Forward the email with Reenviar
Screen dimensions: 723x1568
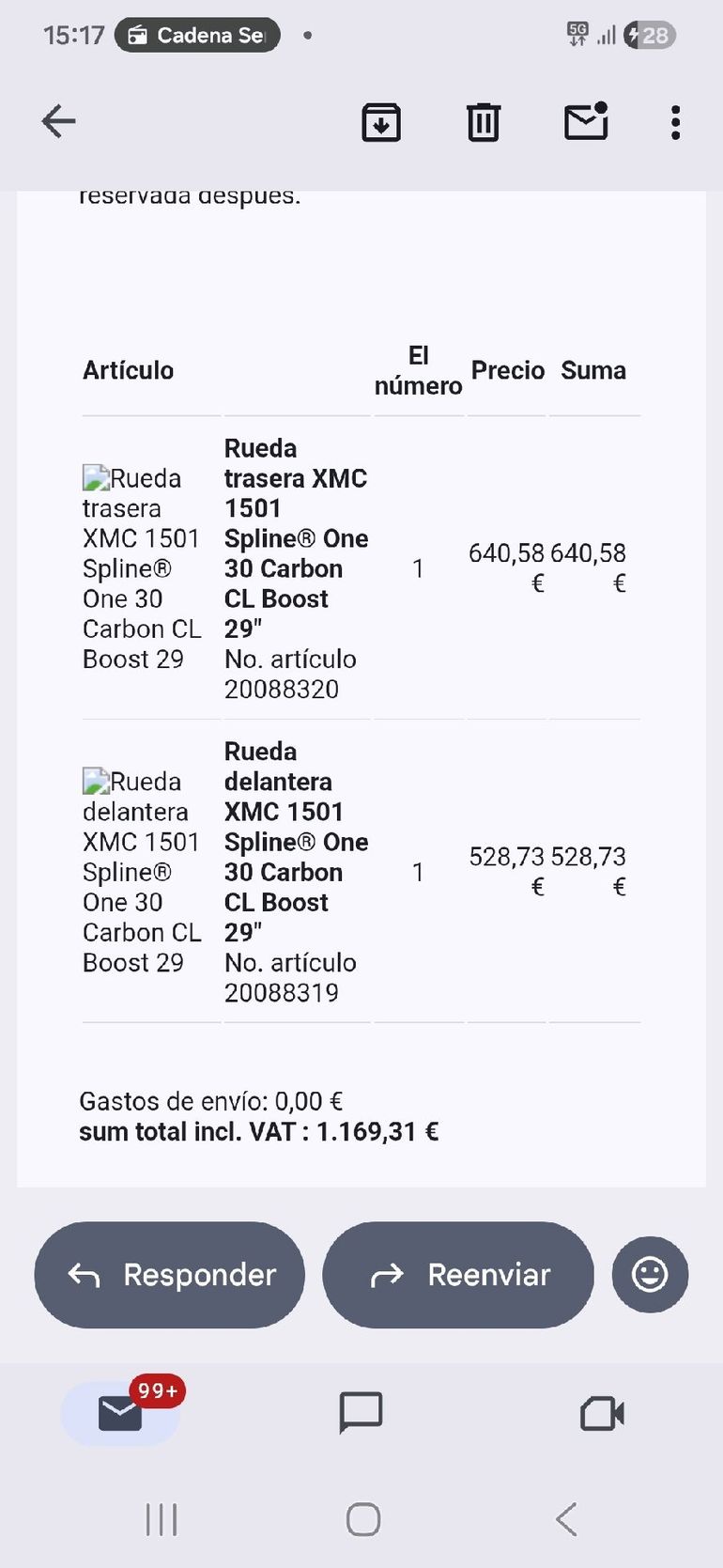coord(458,1275)
